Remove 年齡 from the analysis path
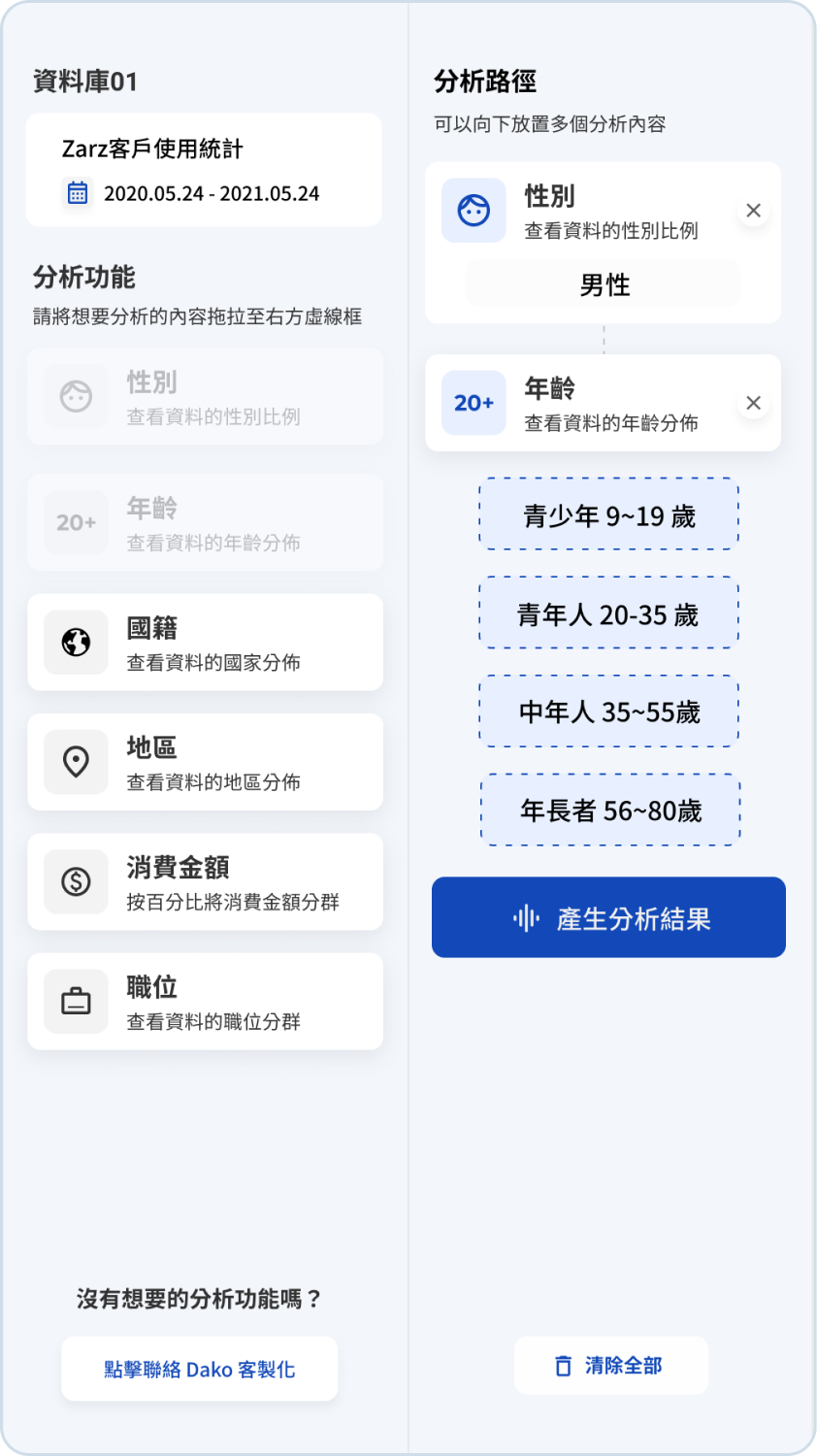Image resolution: width=817 pixels, height=1456 pixels. (753, 403)
